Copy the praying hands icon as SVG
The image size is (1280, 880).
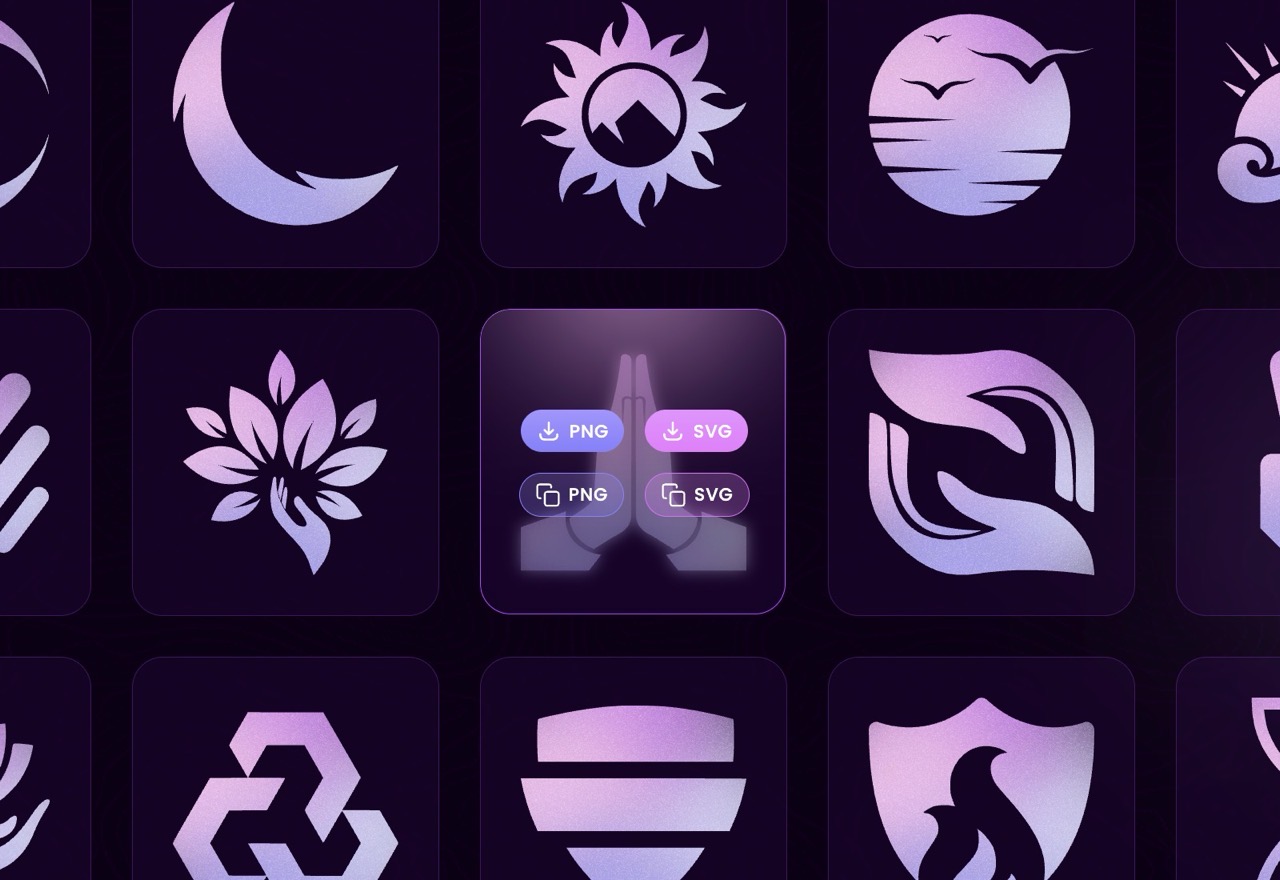coord(696,495)
